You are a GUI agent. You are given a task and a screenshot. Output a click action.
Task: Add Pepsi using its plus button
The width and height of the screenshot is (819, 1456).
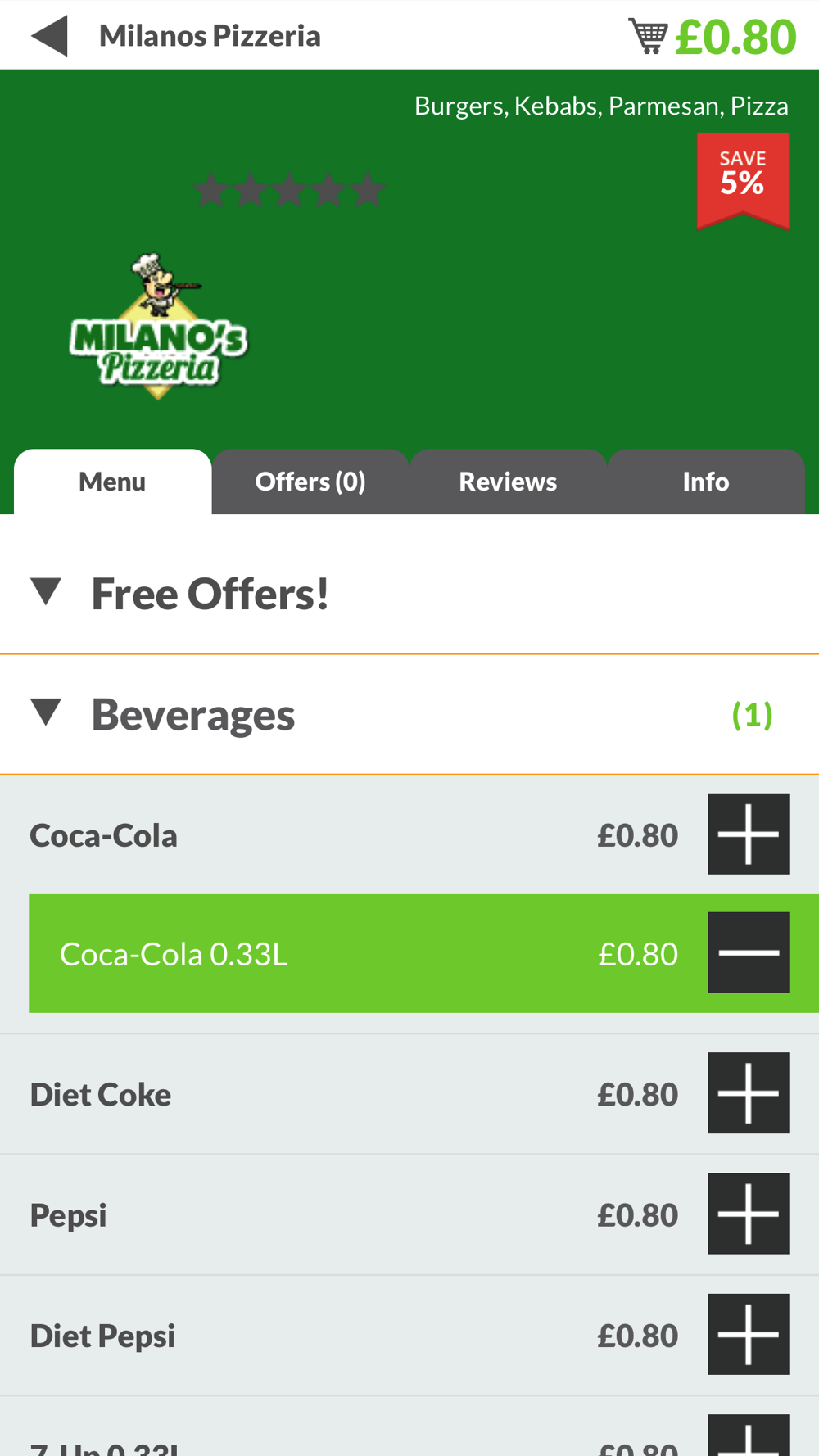point(749,1214)
